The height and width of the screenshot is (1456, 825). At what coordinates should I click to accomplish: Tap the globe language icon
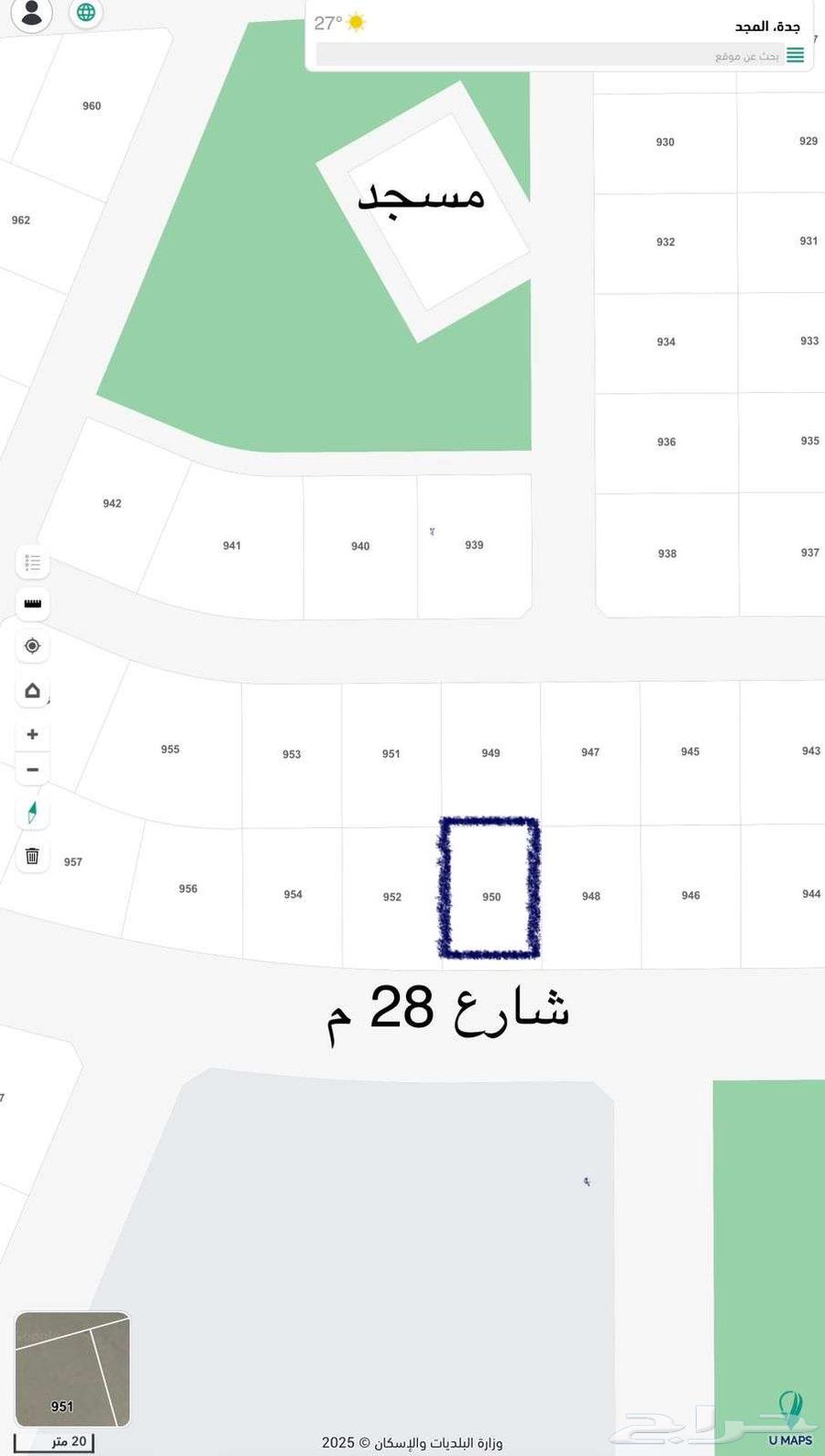(85, 13)
